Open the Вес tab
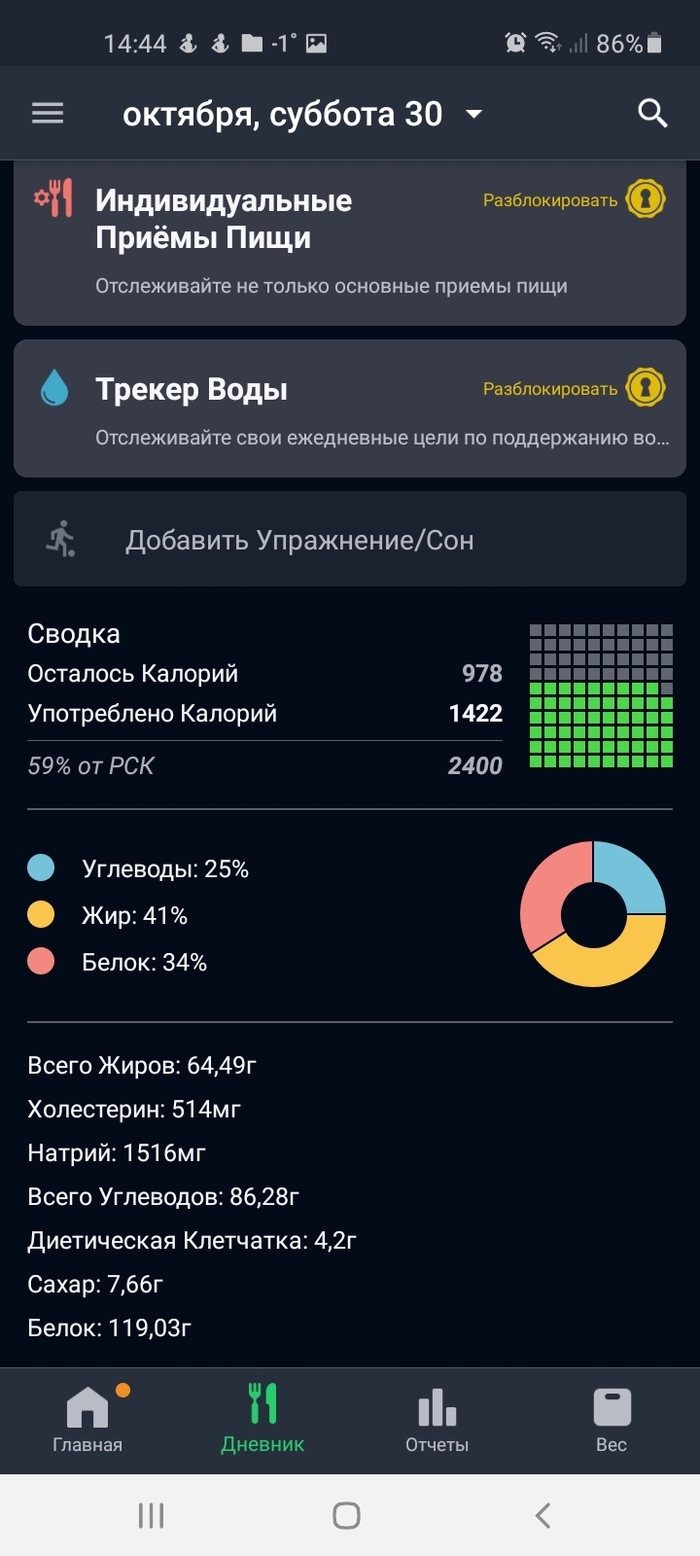Image resolution: width=700 pixels, height=1556 pixels. [612, 1420]
